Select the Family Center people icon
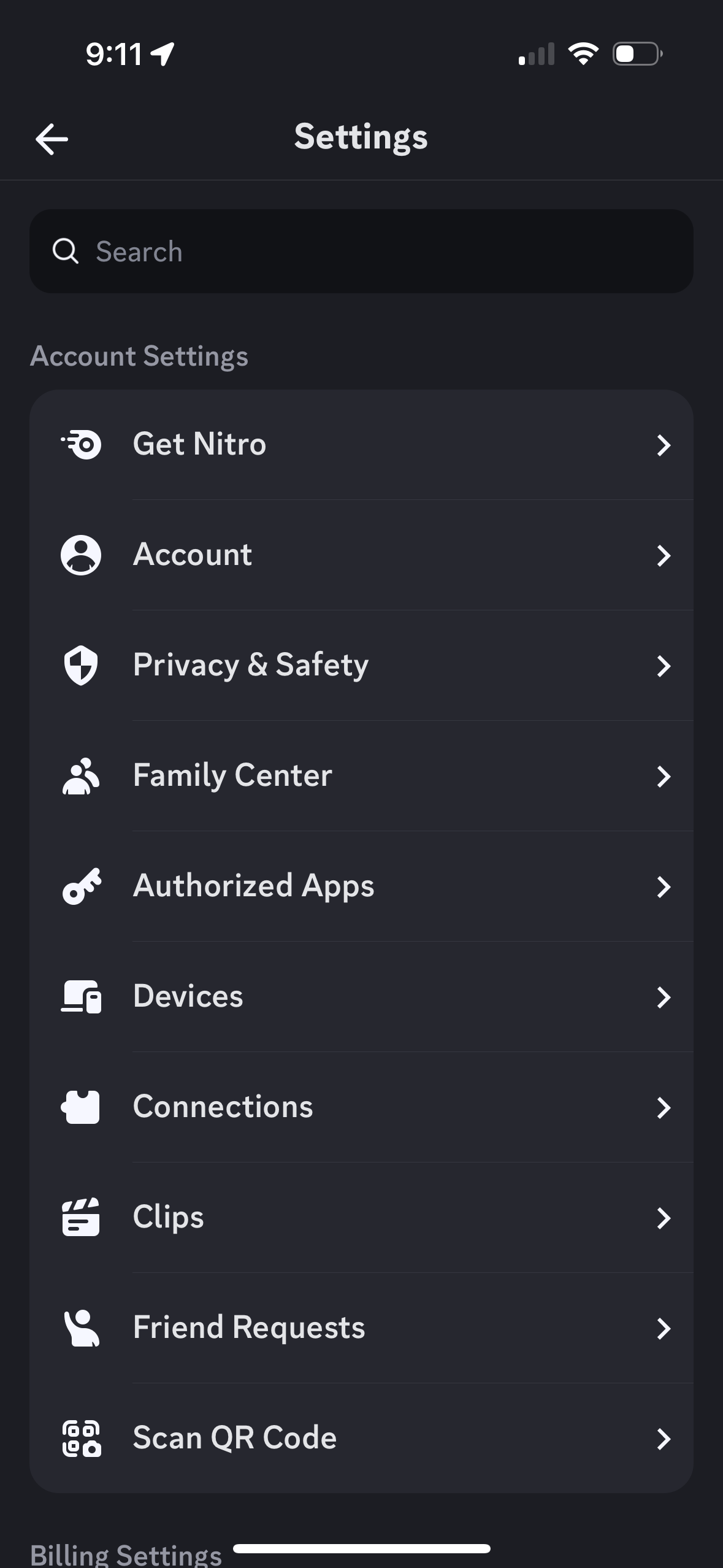This screenshot has height=1568, width=723. click(80, 776)
